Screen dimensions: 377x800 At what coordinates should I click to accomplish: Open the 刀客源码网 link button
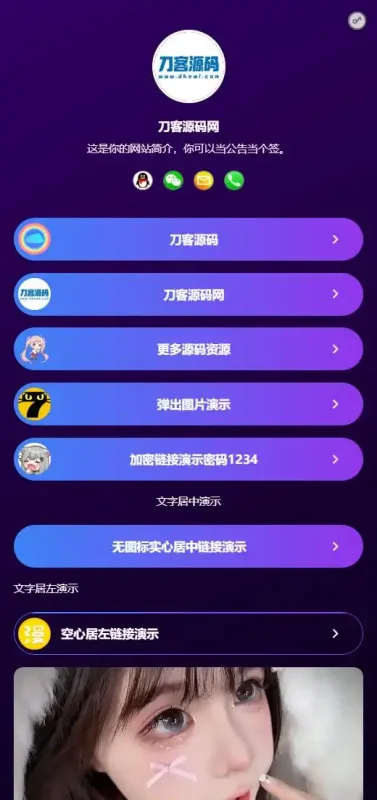point(188,294)
